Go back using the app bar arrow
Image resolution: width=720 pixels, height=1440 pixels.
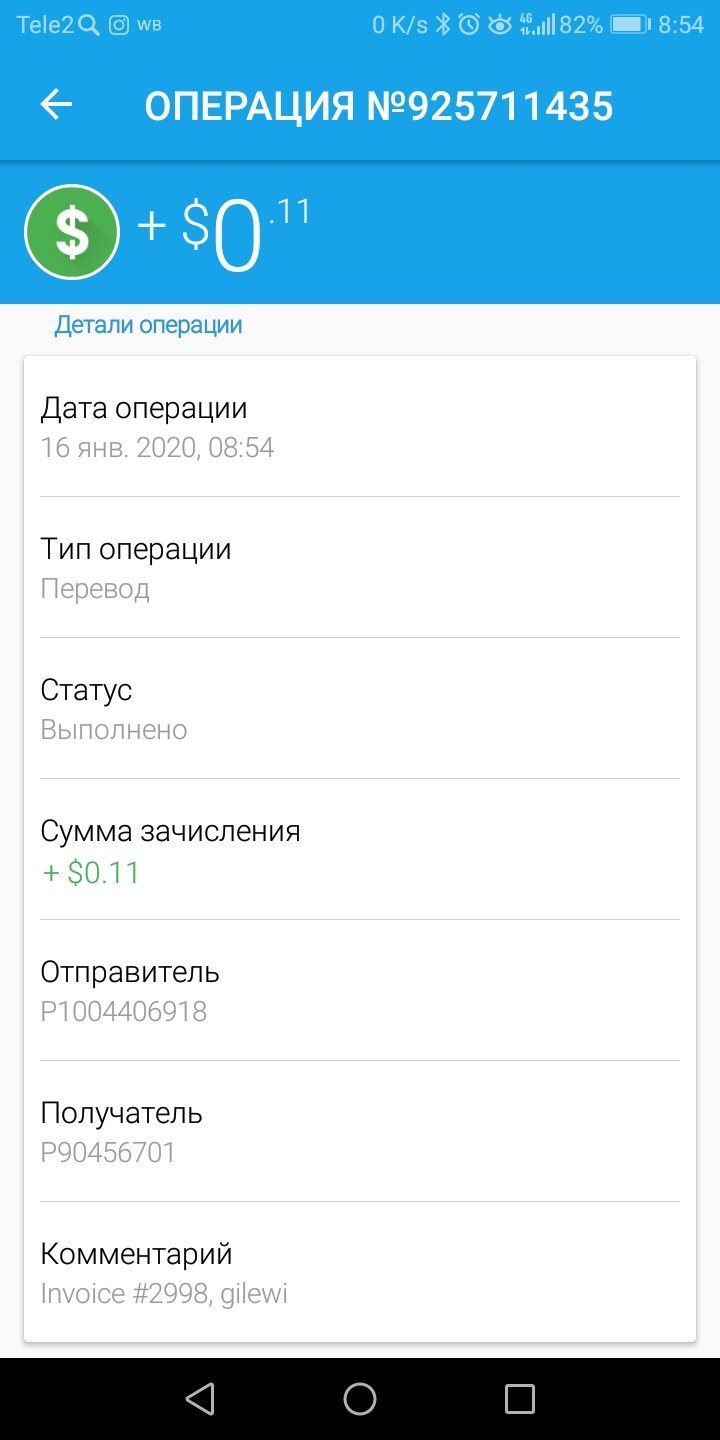coord(56,105)
